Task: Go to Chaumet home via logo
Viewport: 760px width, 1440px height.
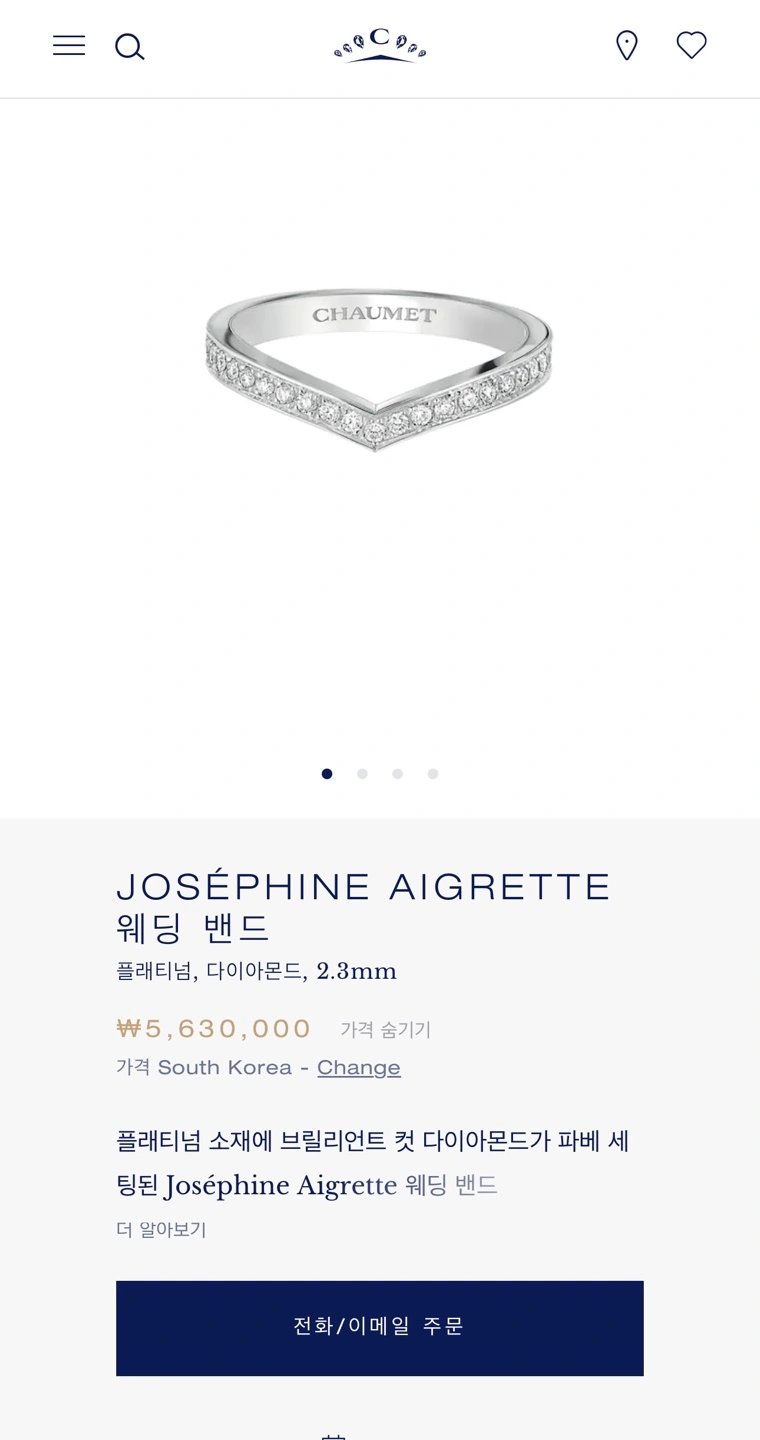Action: point(380,45)
